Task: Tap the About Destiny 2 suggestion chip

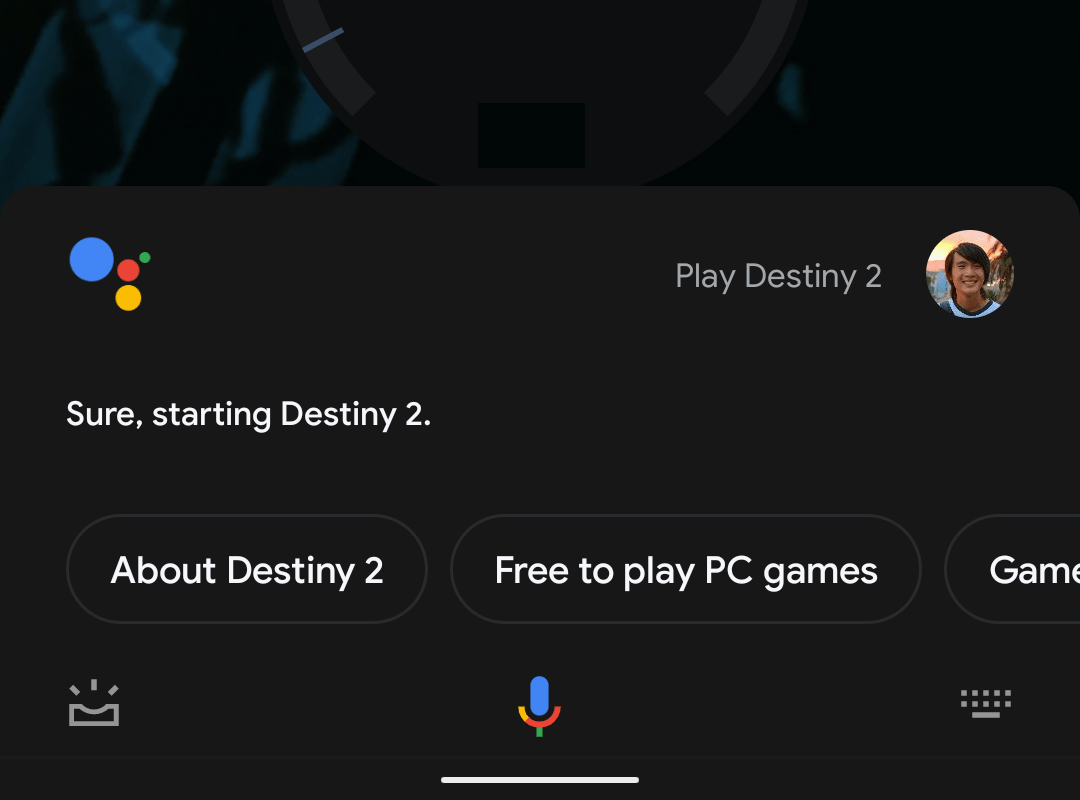Action: [246, 570]
